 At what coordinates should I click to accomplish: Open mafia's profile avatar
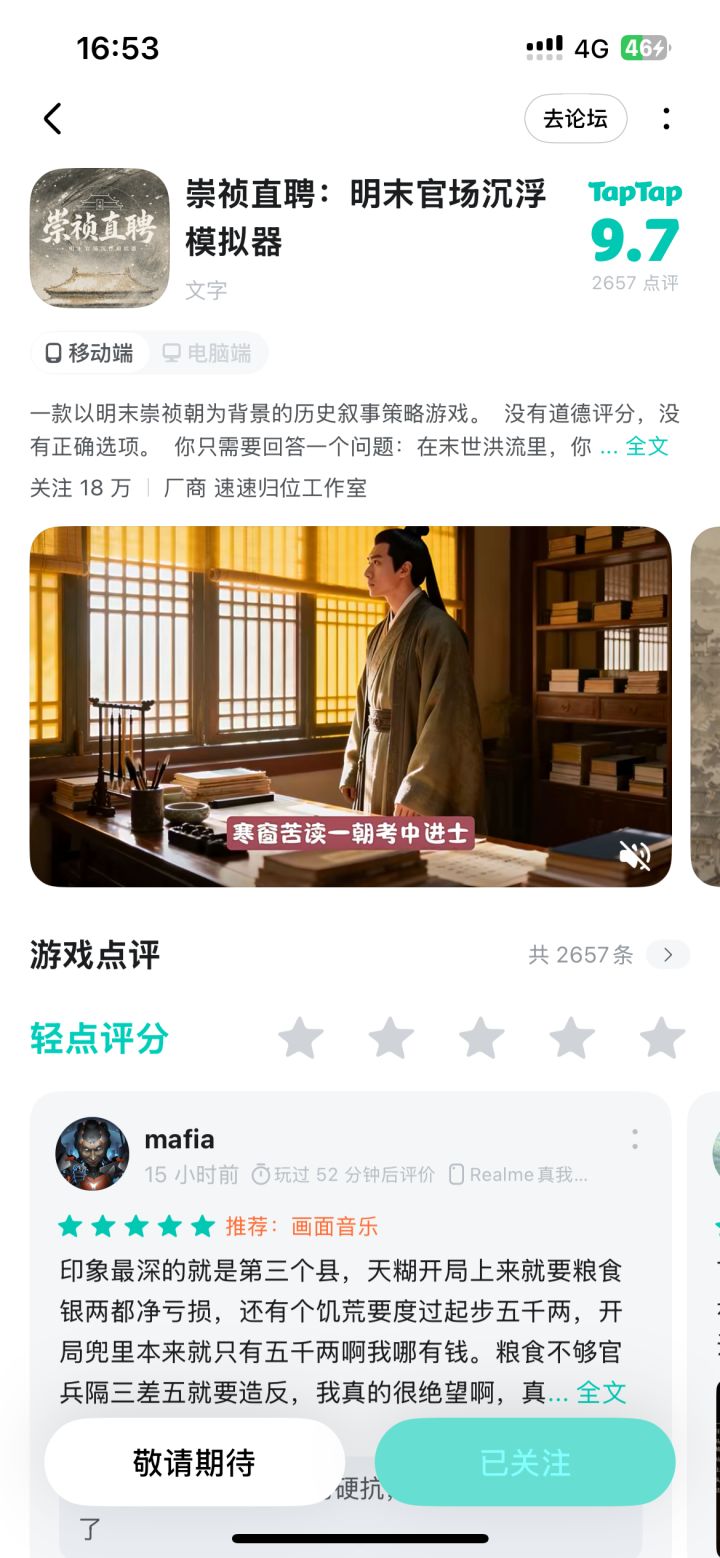(92, 1154)
